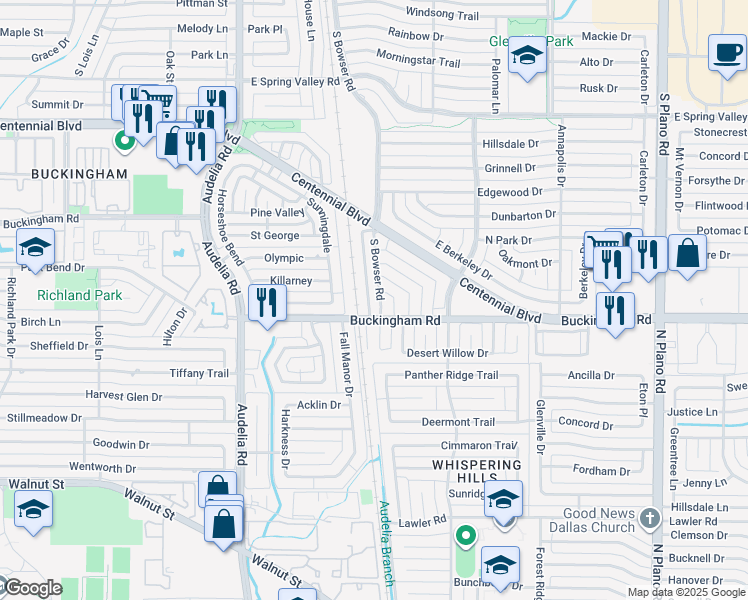Select the school marker near Sunridge in Whispering Hills
Viewport: 748px width, 600px height.
pyautogui.click(x=503, y=503)
